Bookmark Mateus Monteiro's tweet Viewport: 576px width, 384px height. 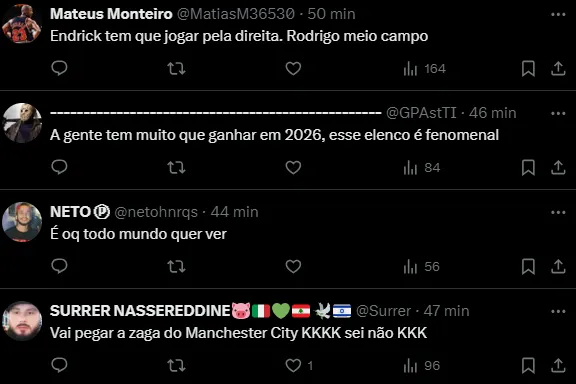(x=528, y=69)
